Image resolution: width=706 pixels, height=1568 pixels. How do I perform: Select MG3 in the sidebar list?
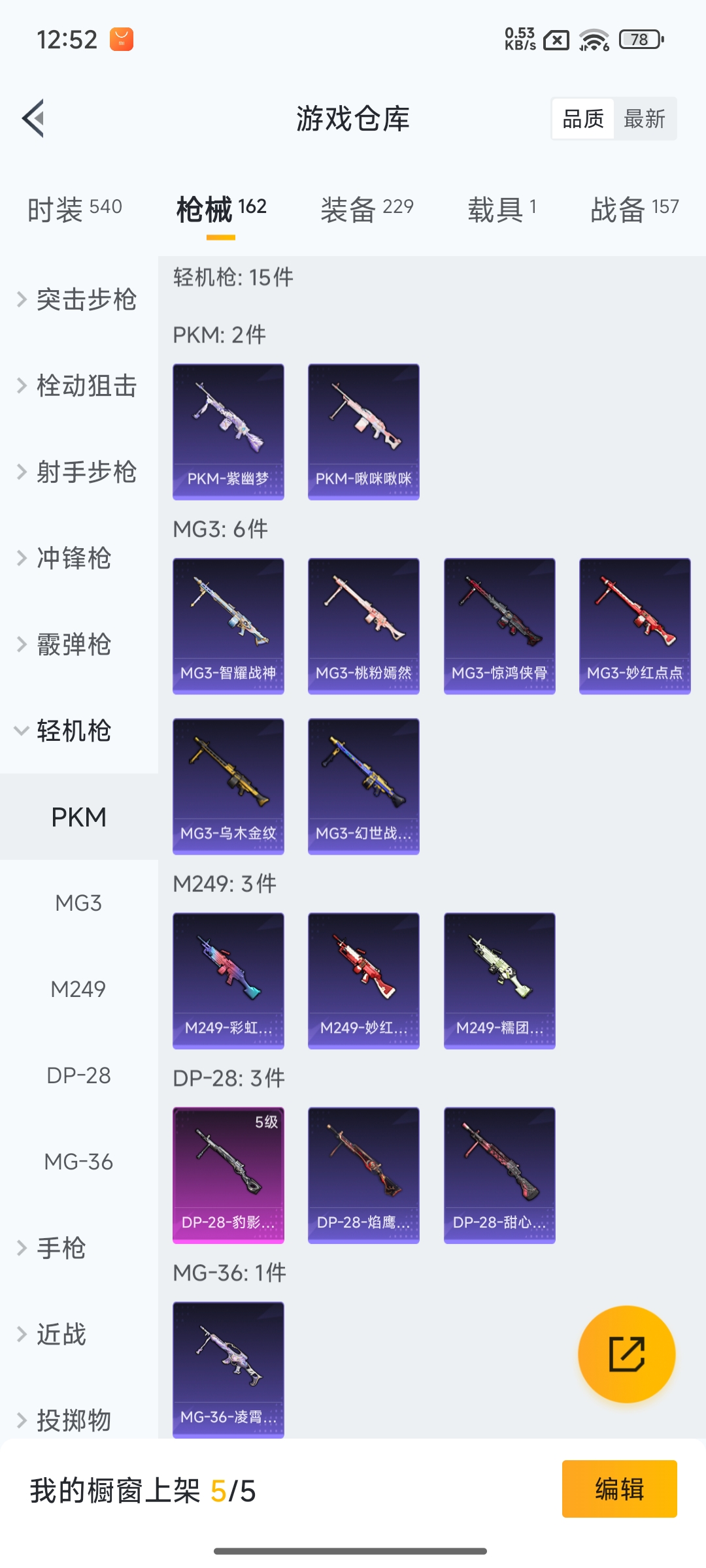(78, 903)
